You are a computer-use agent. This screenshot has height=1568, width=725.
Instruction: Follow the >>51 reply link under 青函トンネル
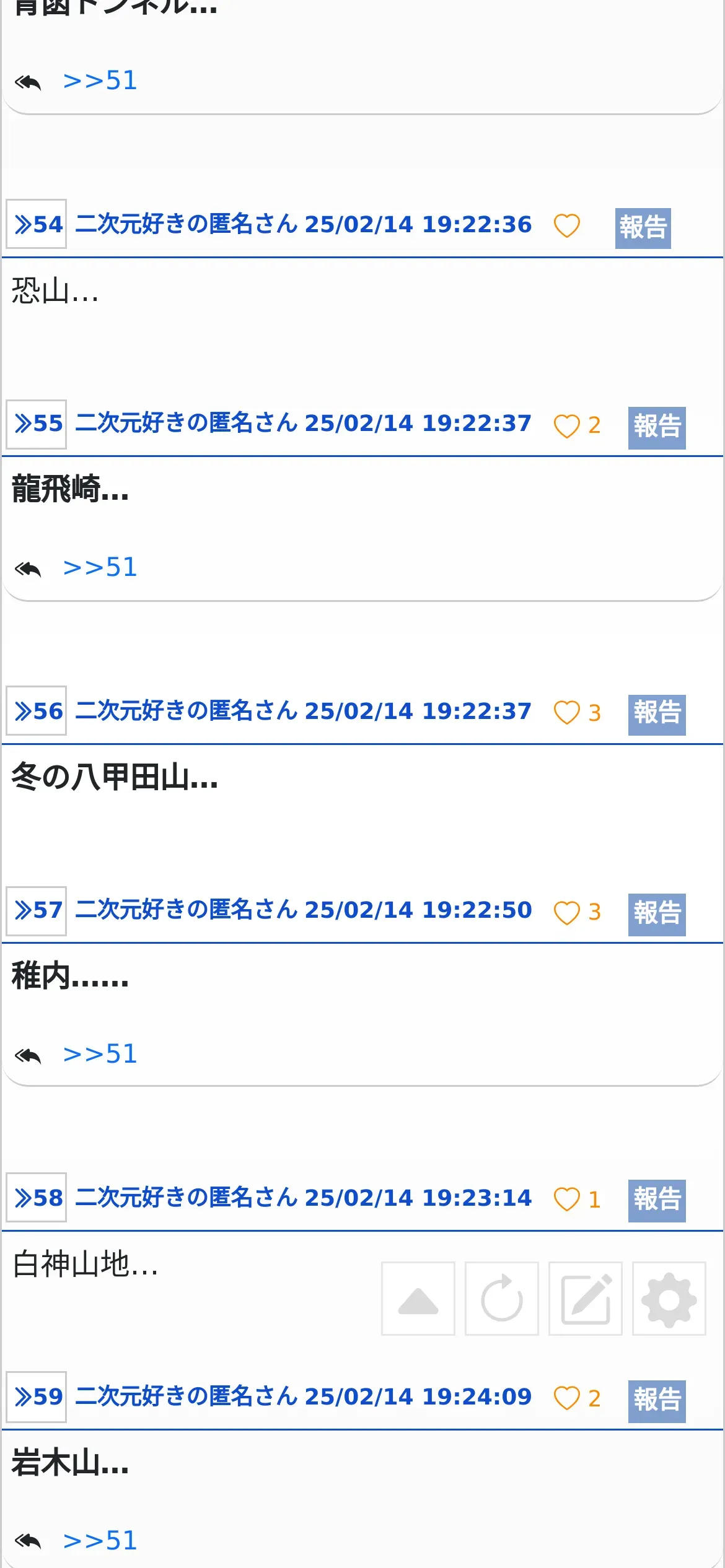(100, 81)
